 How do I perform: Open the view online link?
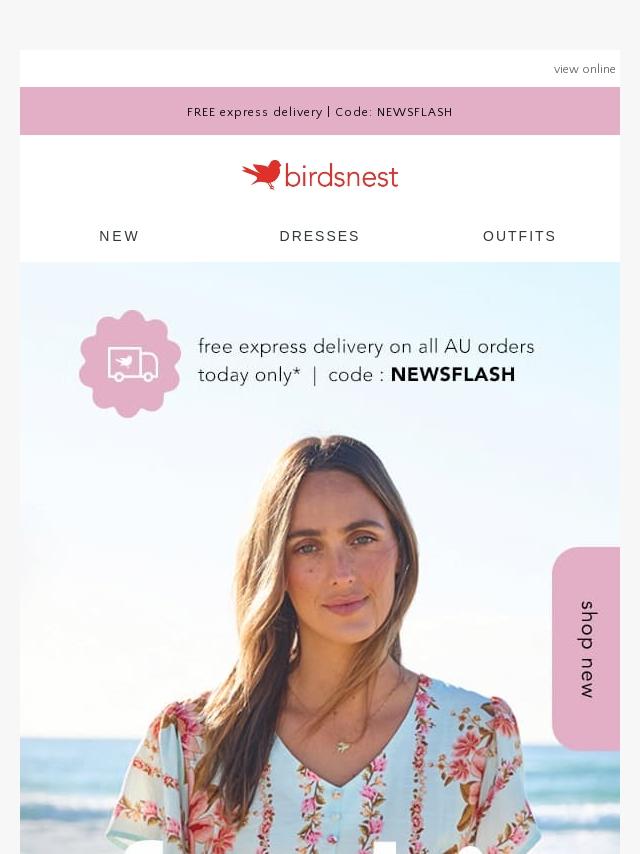coord(584,69)
